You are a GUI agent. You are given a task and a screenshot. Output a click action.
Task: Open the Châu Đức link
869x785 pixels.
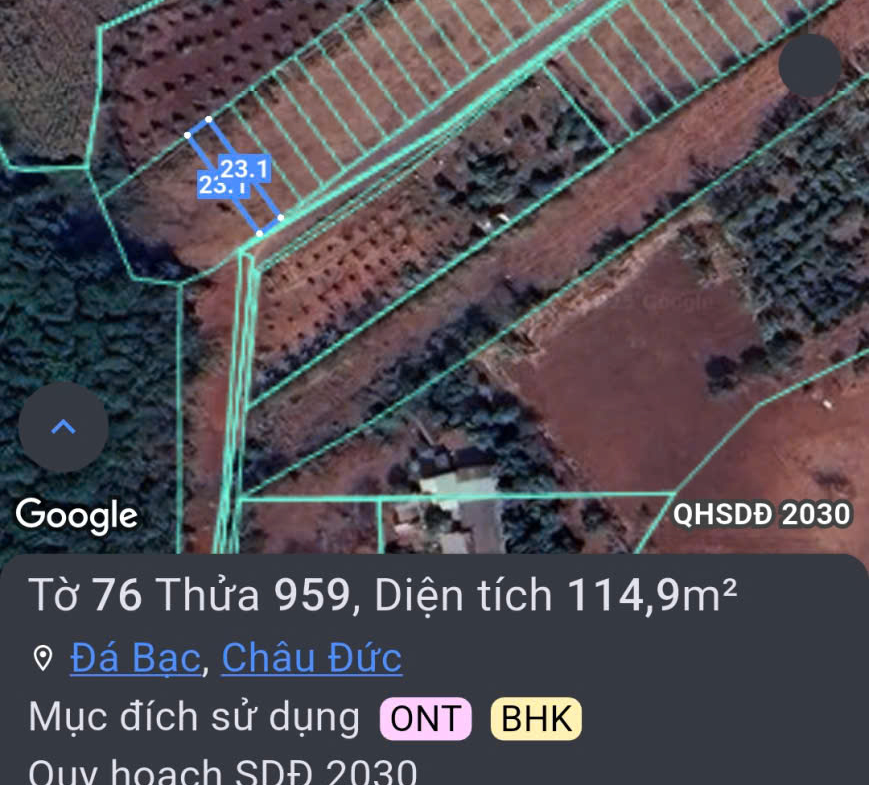pyautogui.click(x=311, y=658)
